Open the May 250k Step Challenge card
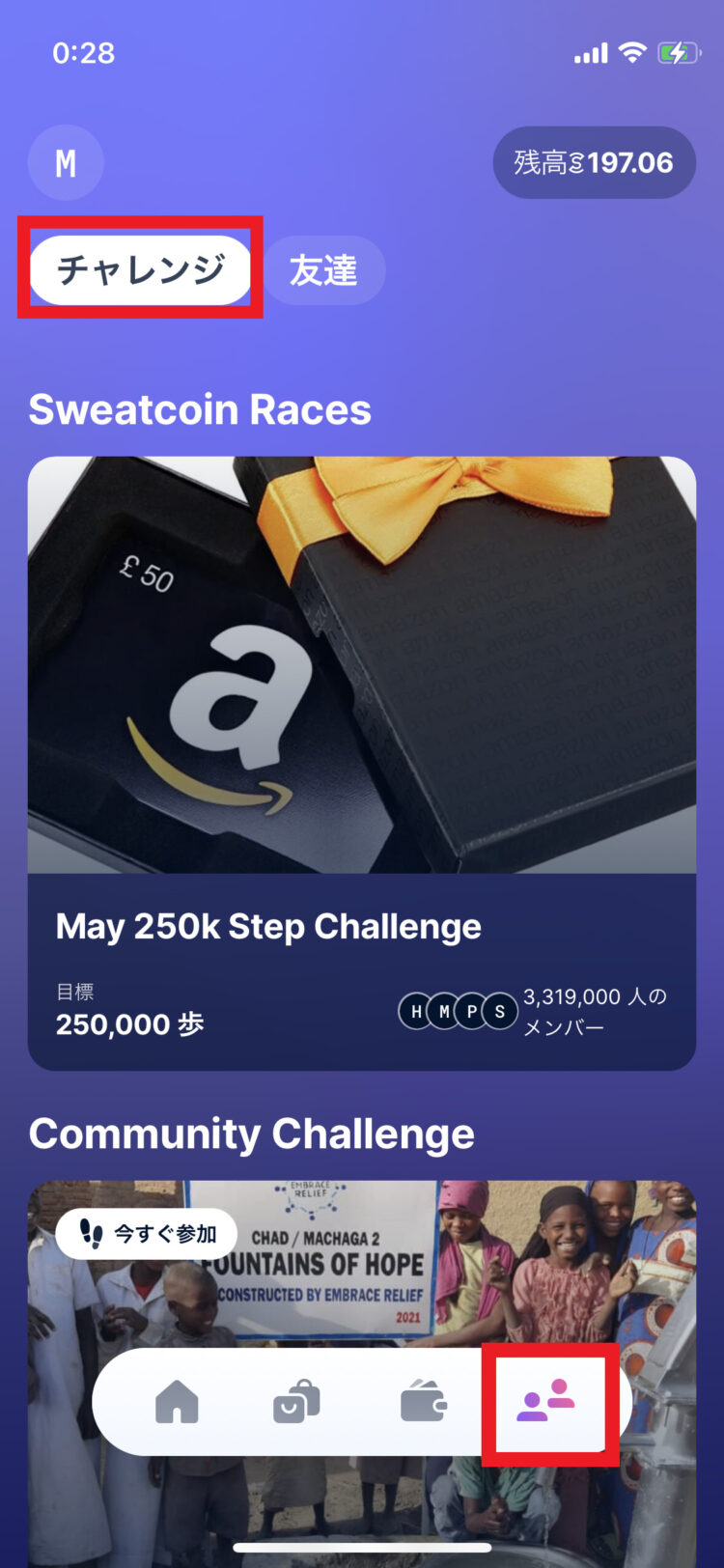Viewport: 724px width, 1568px height. [x=361, y=763]
